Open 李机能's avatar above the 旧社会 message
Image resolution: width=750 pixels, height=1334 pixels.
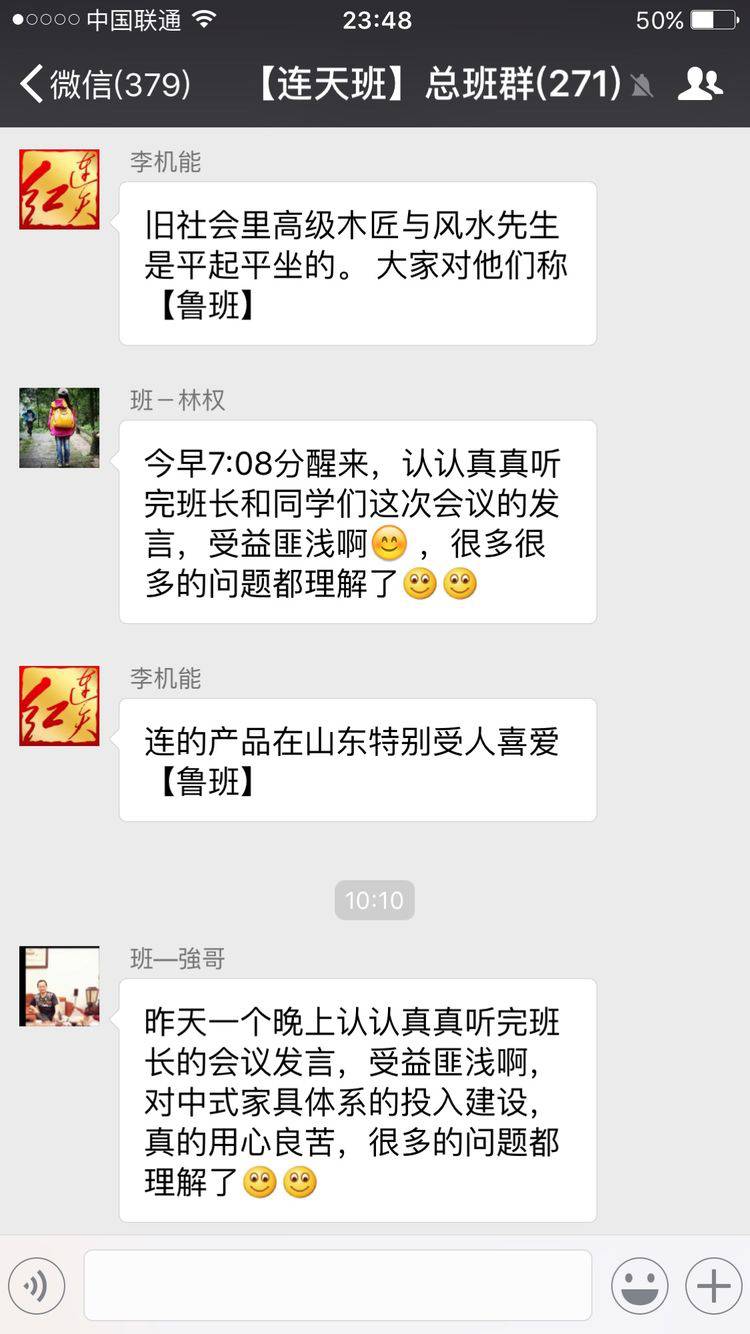coord(59,189)
